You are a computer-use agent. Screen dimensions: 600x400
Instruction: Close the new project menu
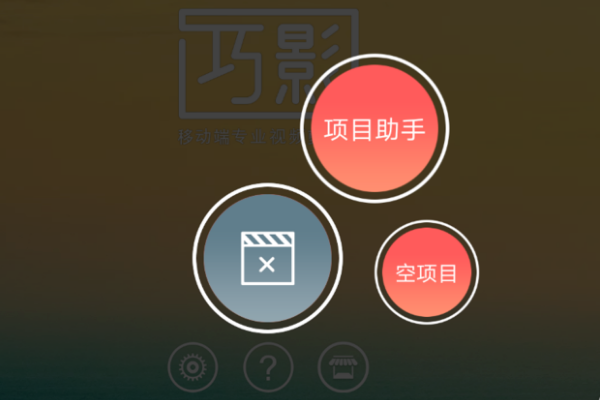click(267, 259)
